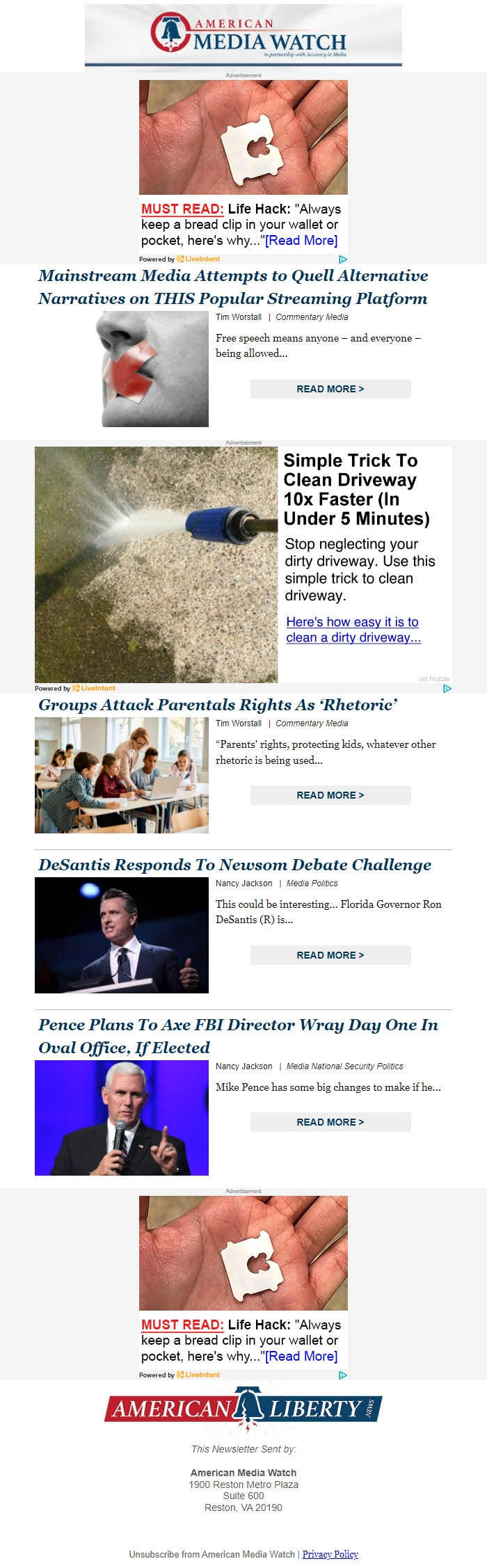Open 'Pence Plans To Axe FBI Director' headline
The image size is (487, 1568).
point(238,1036)
